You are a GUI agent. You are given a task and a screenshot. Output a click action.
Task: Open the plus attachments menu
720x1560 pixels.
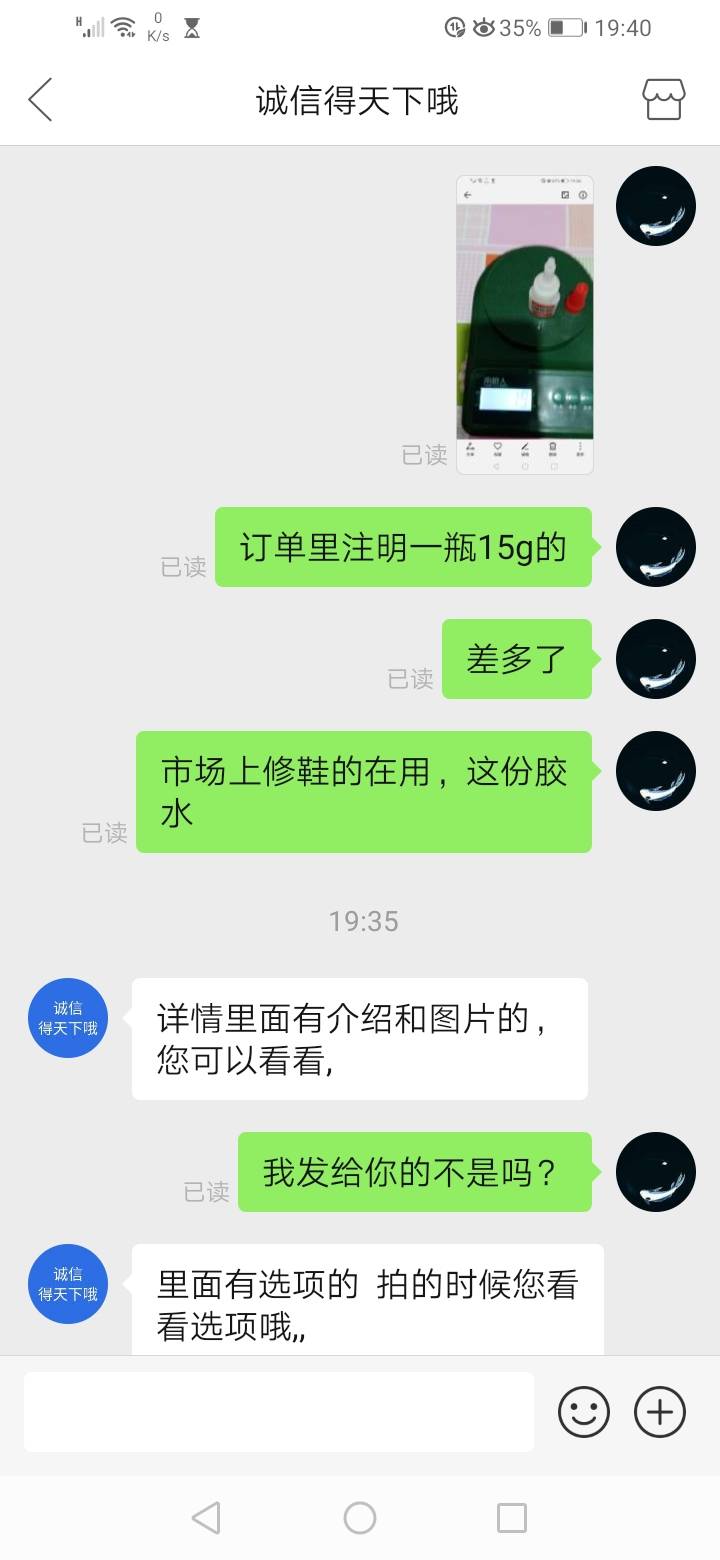point(660,1412)
